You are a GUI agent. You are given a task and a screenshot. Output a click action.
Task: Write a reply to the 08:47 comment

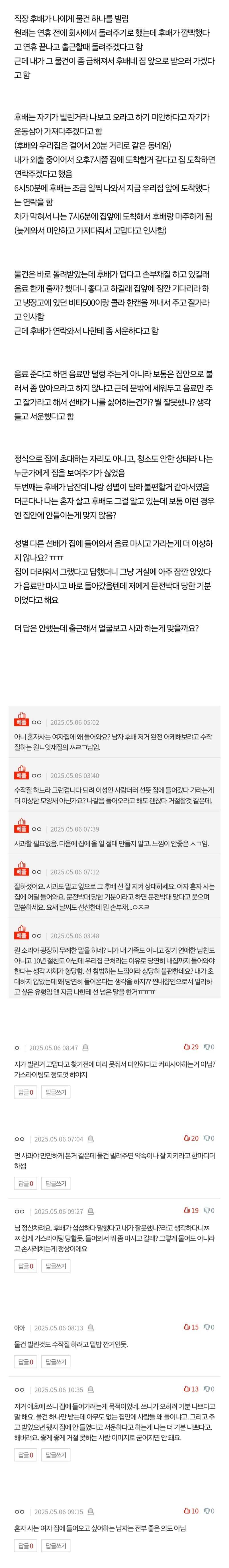pos(56,1092)
